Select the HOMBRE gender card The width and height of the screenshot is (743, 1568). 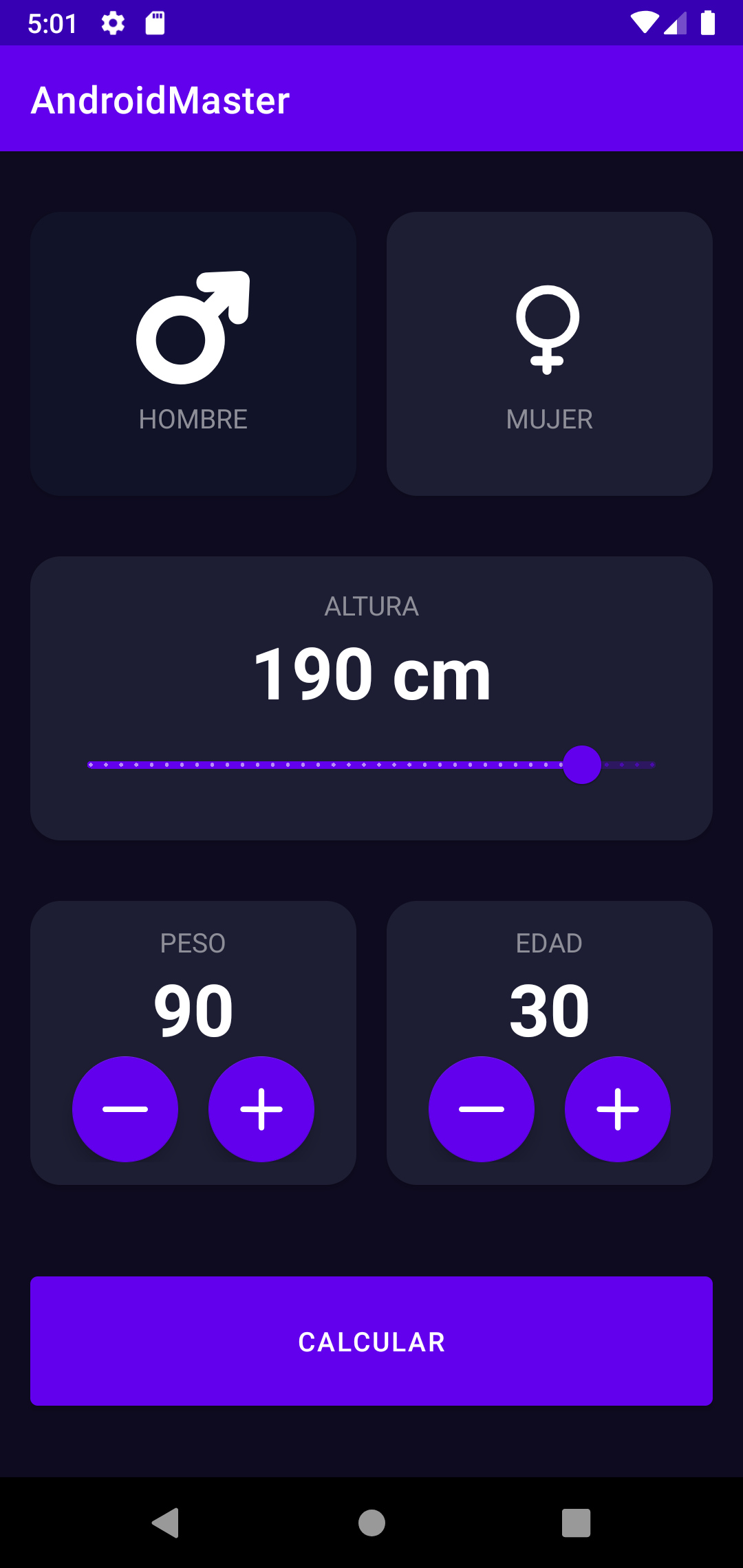point(193,353)
